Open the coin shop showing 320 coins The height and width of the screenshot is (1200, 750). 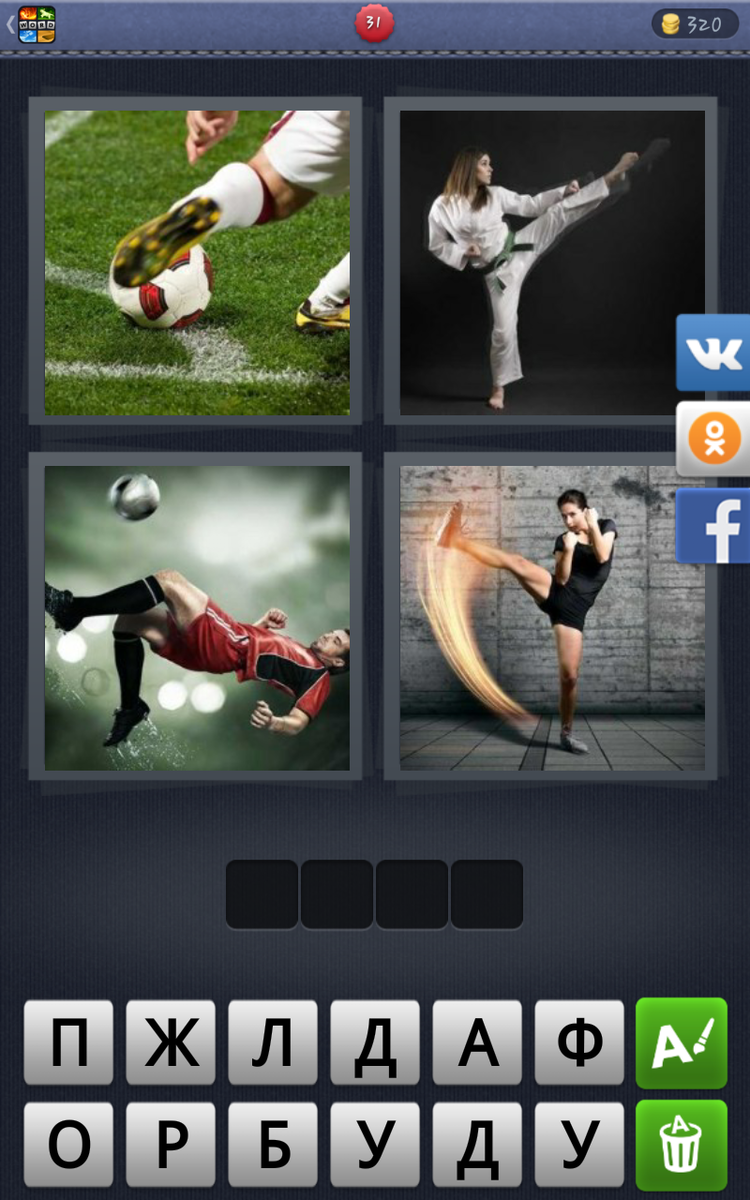point(694,24)
